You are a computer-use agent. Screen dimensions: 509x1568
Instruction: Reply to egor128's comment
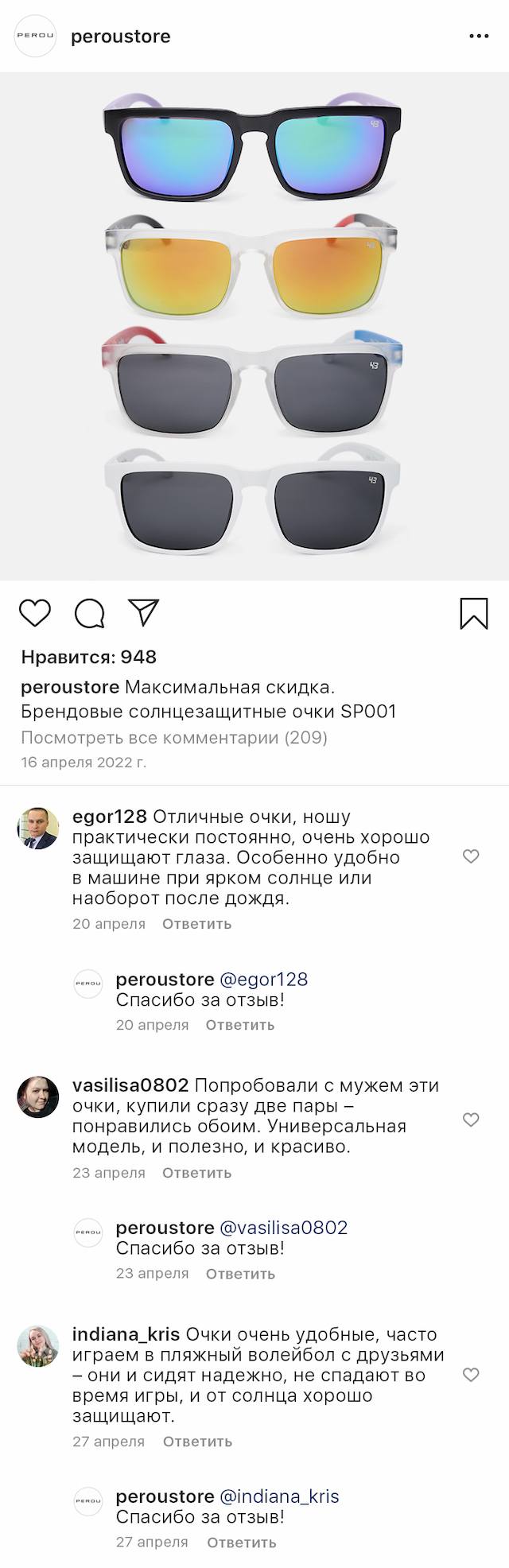[196, 924]
